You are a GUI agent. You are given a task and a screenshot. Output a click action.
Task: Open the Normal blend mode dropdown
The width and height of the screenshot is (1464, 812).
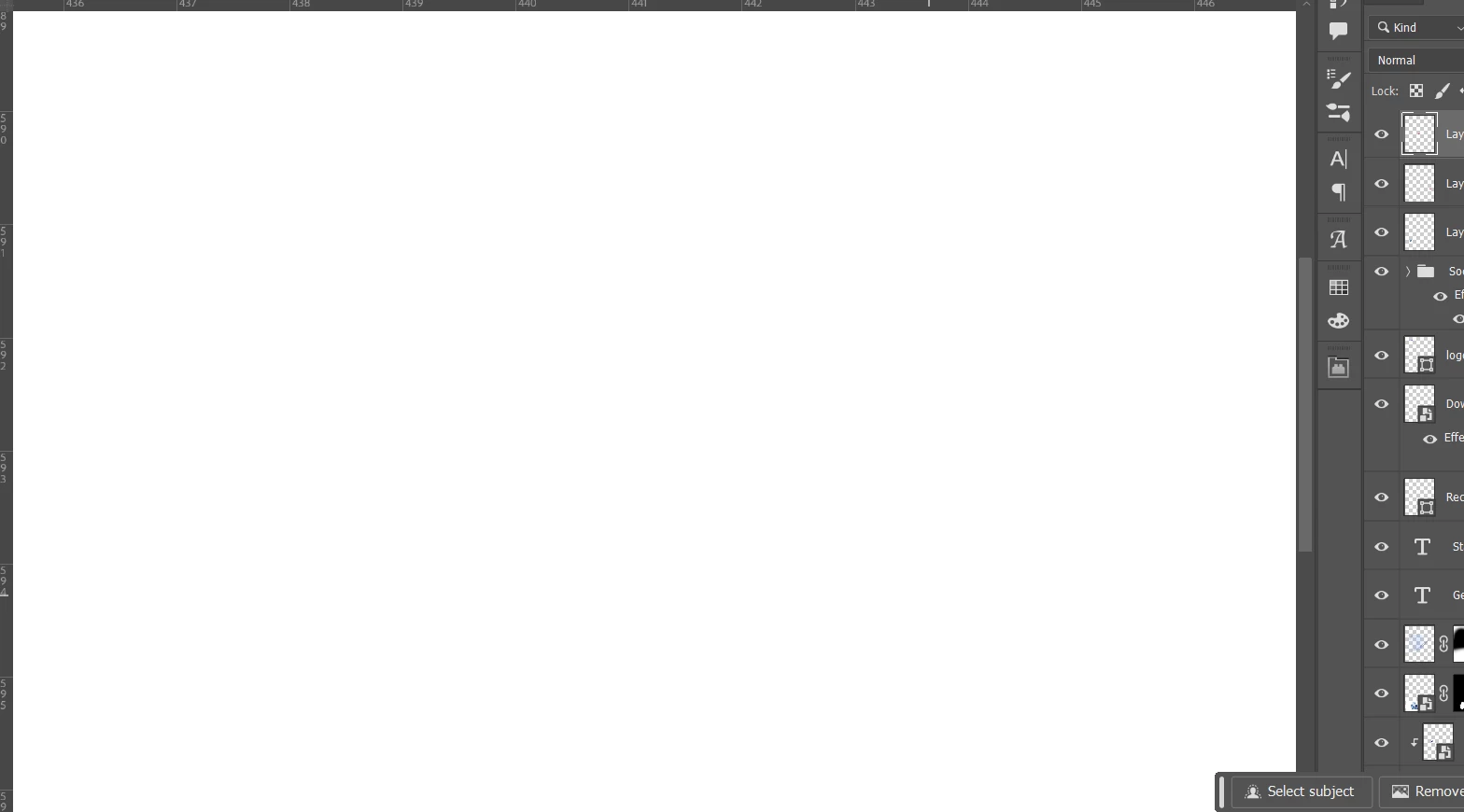(x=1416, y=60)
